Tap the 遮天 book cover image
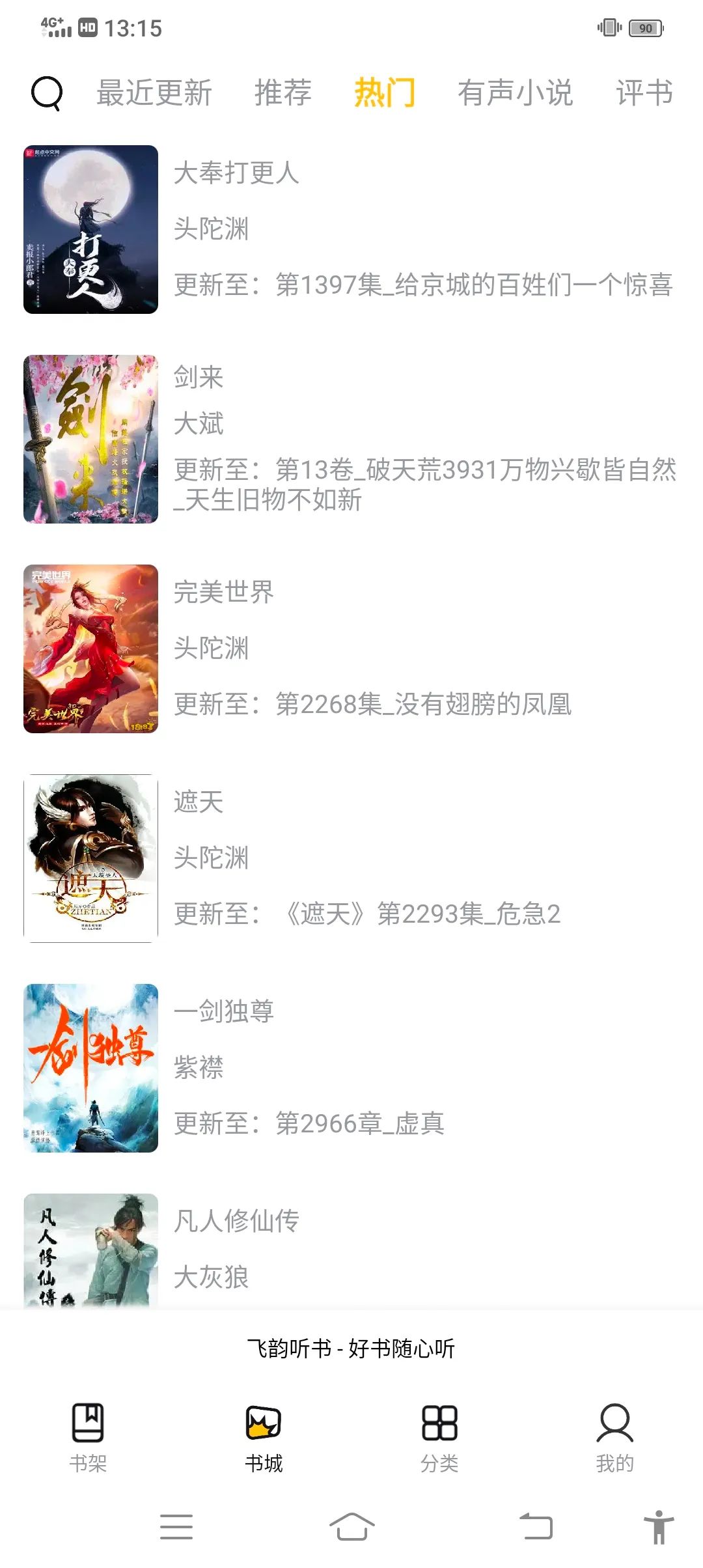Viewport: 703px width, 1568px height. point(89,858)
